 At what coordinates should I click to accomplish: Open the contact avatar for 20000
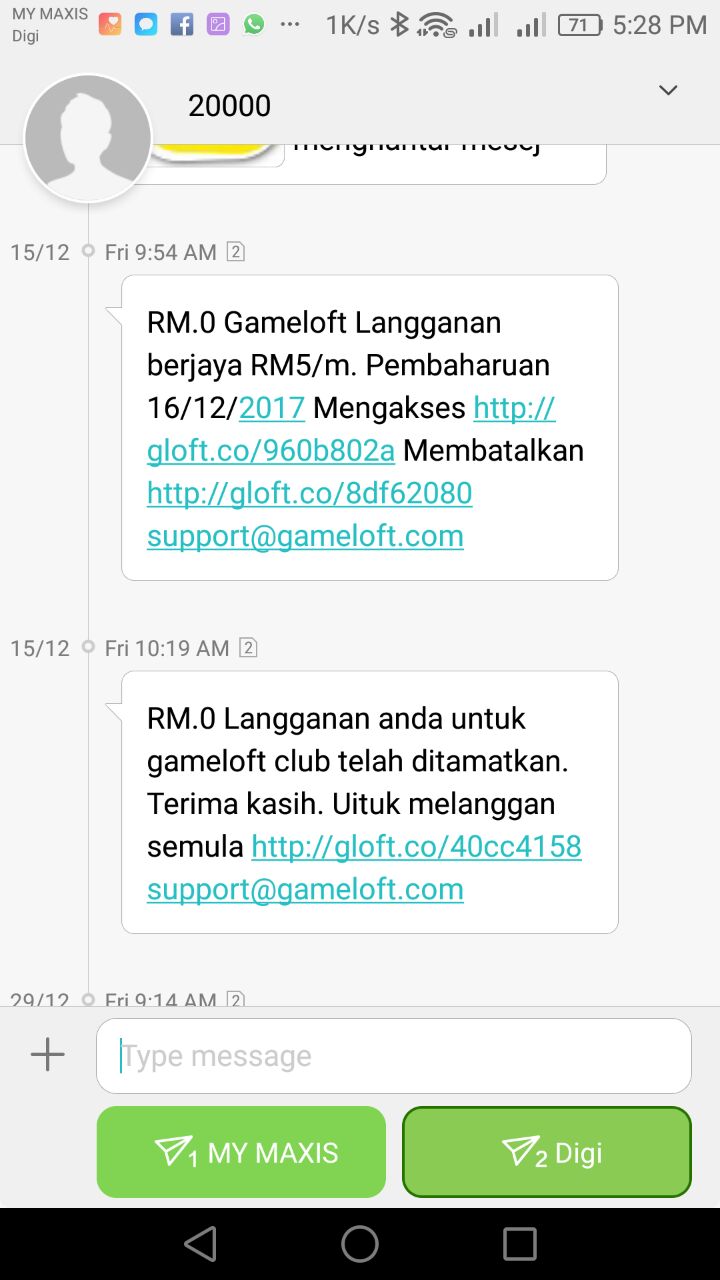(x=88, y=138)
